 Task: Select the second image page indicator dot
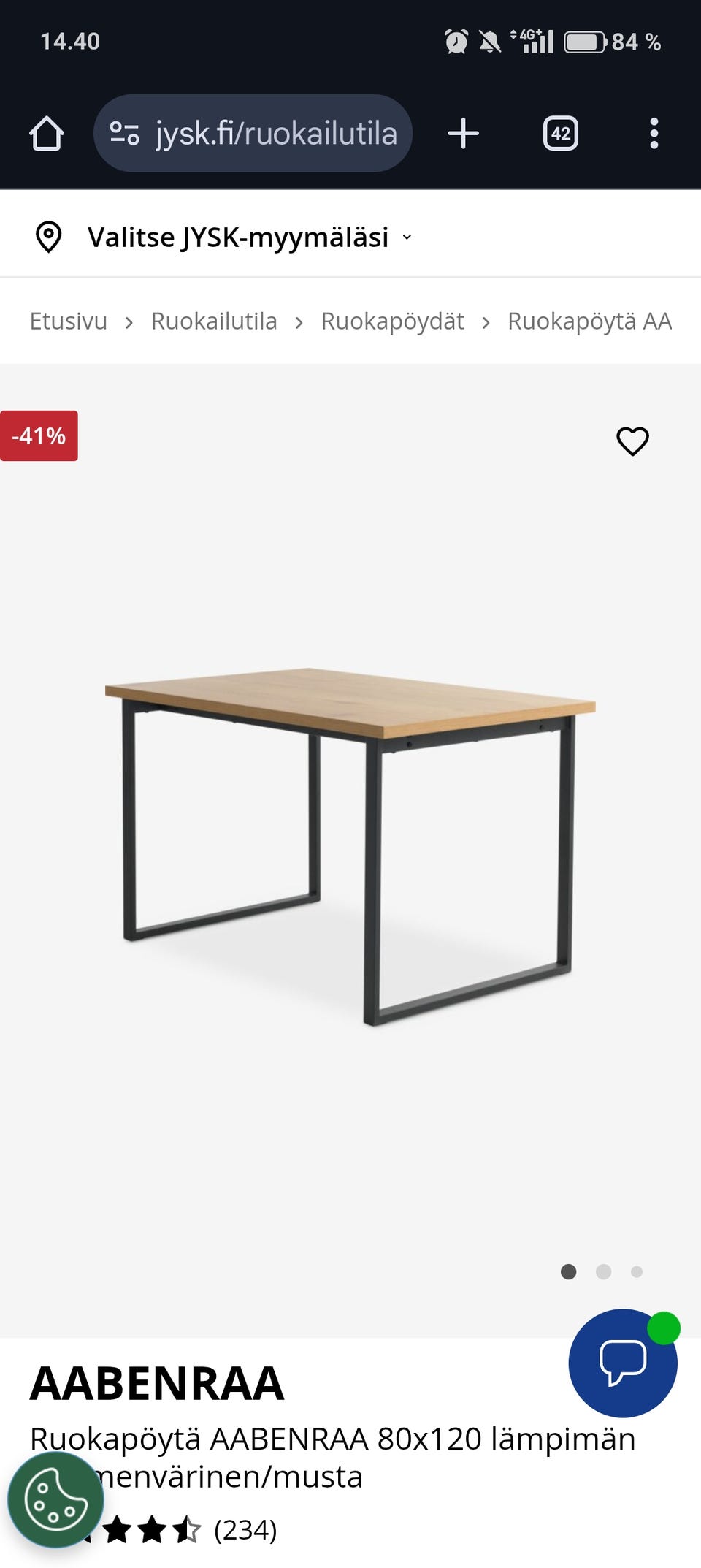[x=603, y=1272]
